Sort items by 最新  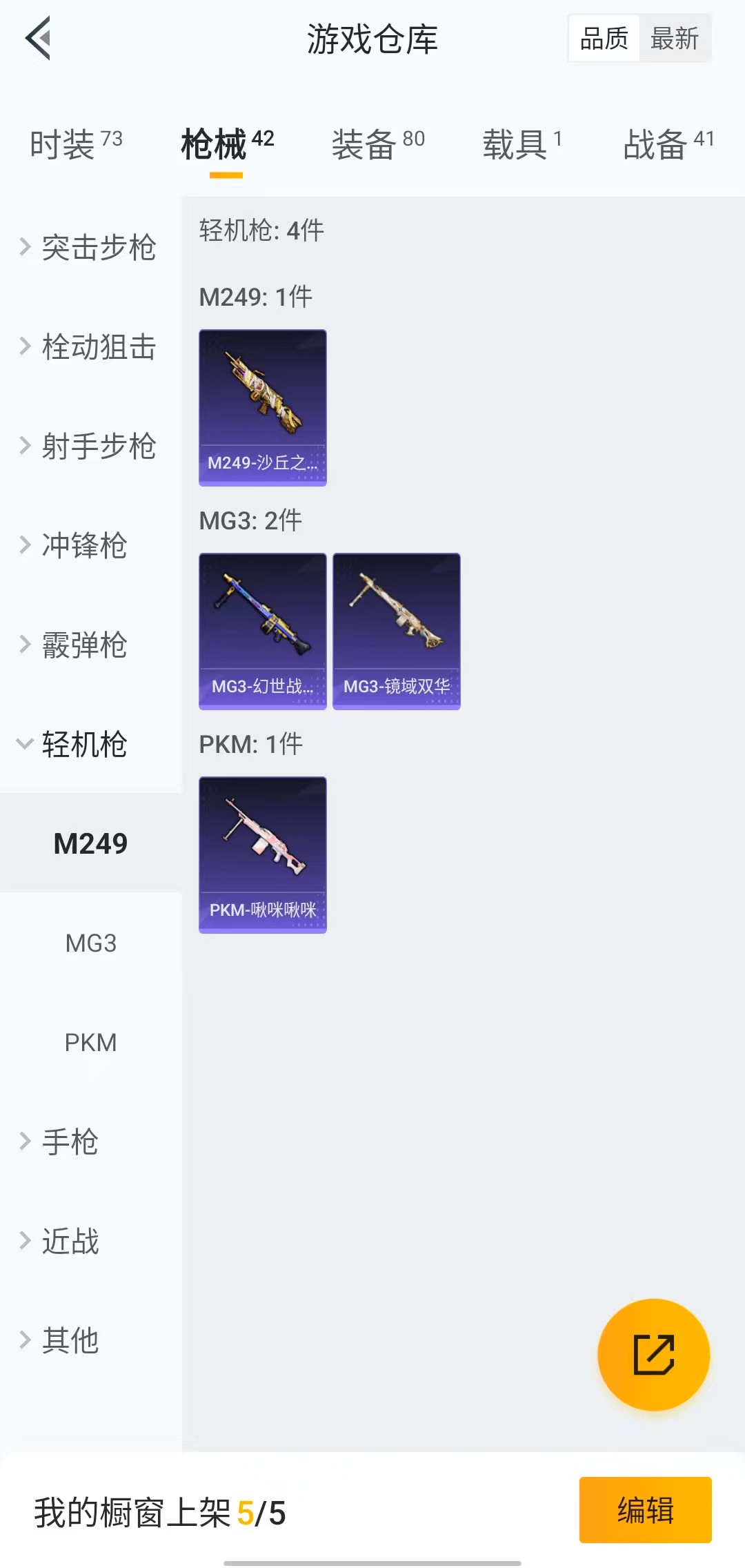tap(674, 39)
